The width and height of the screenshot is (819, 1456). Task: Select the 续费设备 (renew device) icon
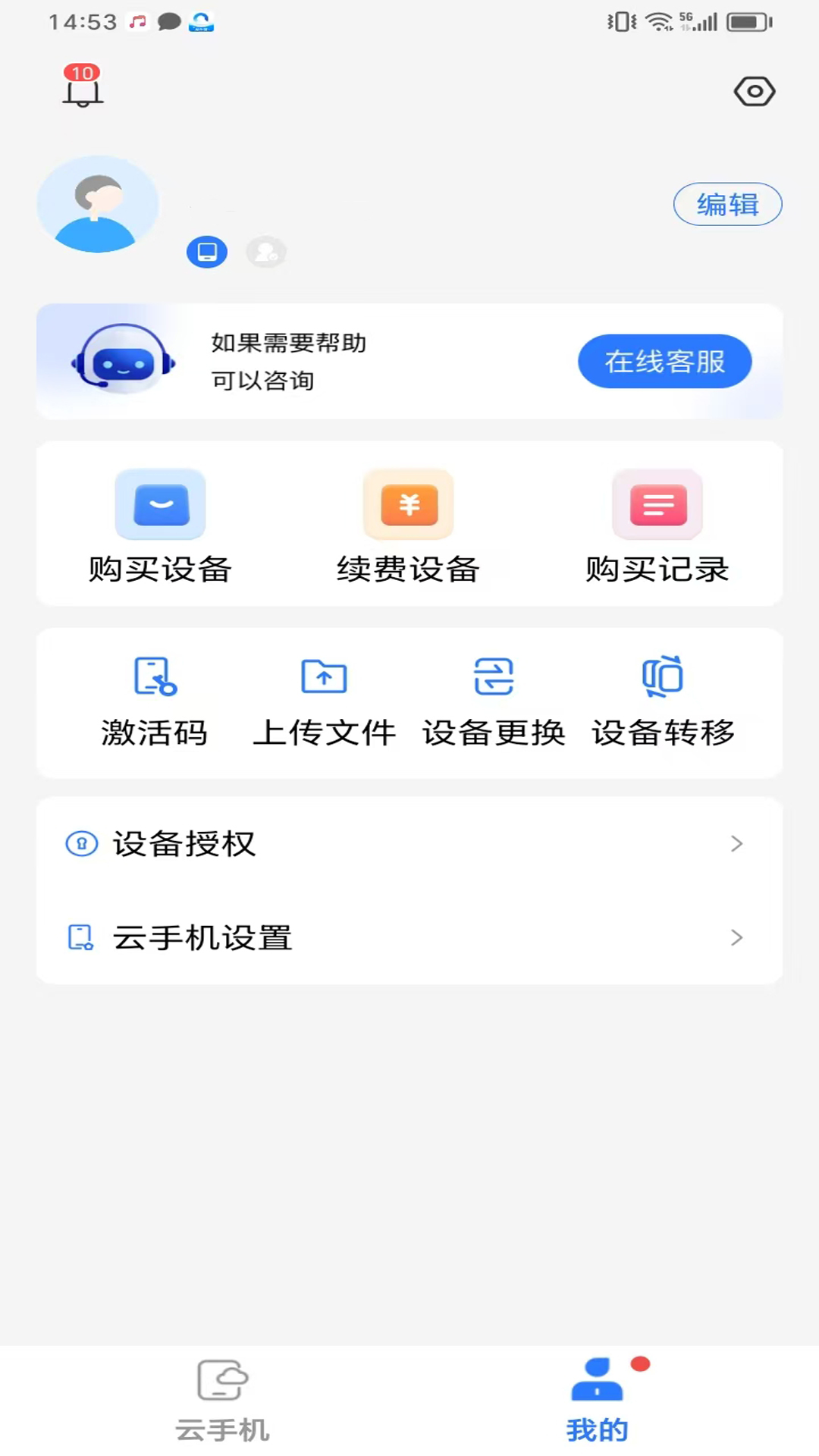click(409, 504)
